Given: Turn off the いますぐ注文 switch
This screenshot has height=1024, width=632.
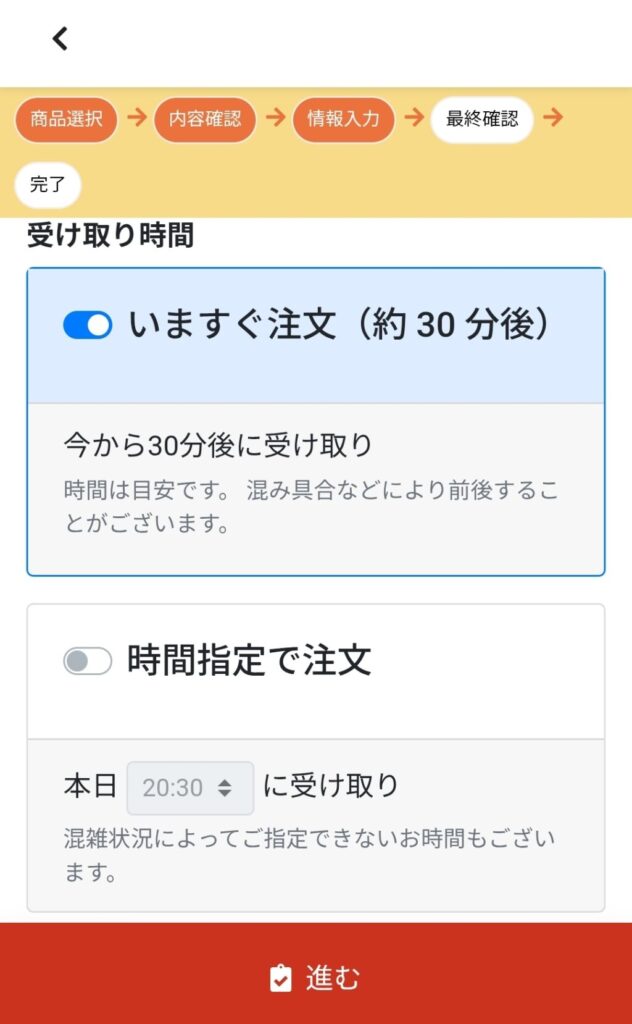Looking at the screenshot, I should pos(88,325).
